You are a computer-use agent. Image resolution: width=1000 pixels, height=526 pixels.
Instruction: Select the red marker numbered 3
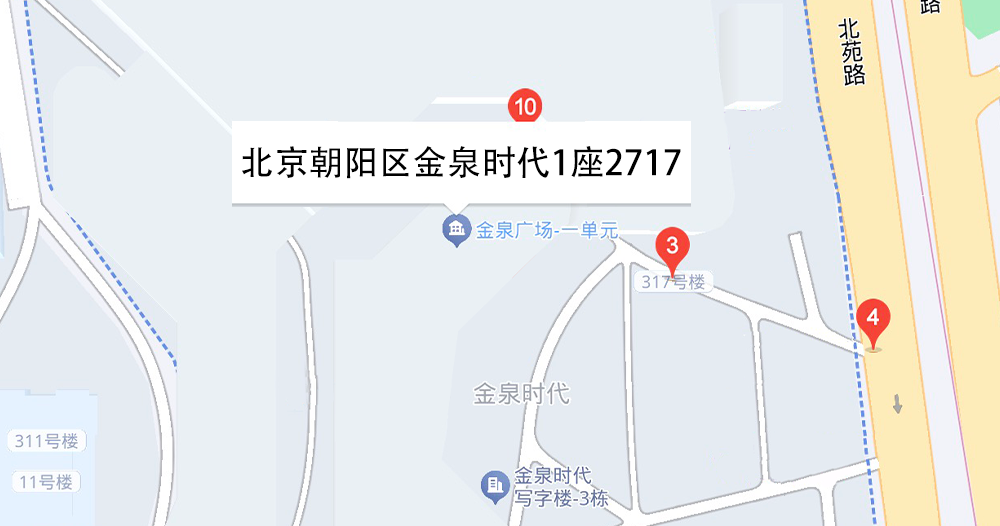[672, 245]
